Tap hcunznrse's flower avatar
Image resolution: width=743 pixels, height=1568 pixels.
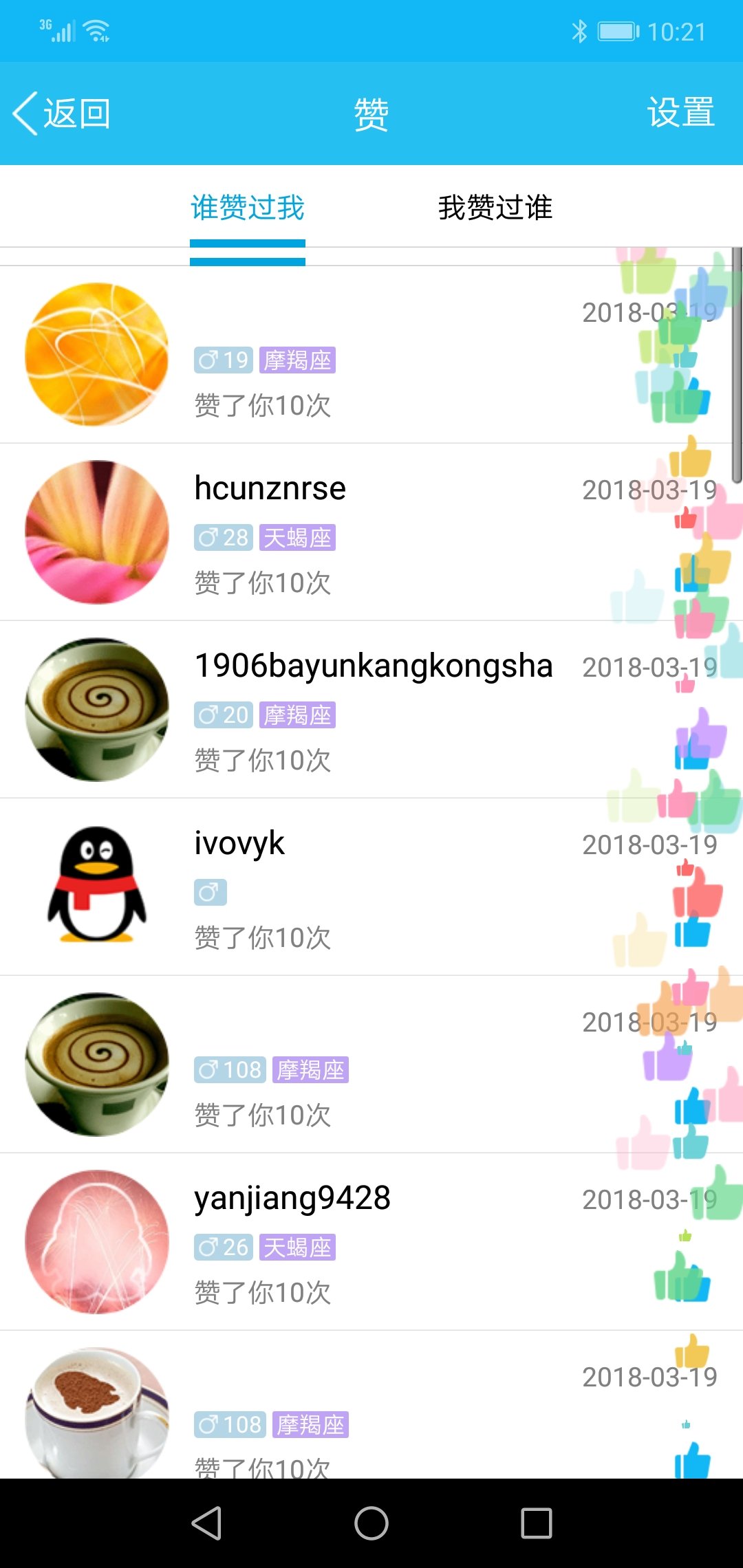97,532
